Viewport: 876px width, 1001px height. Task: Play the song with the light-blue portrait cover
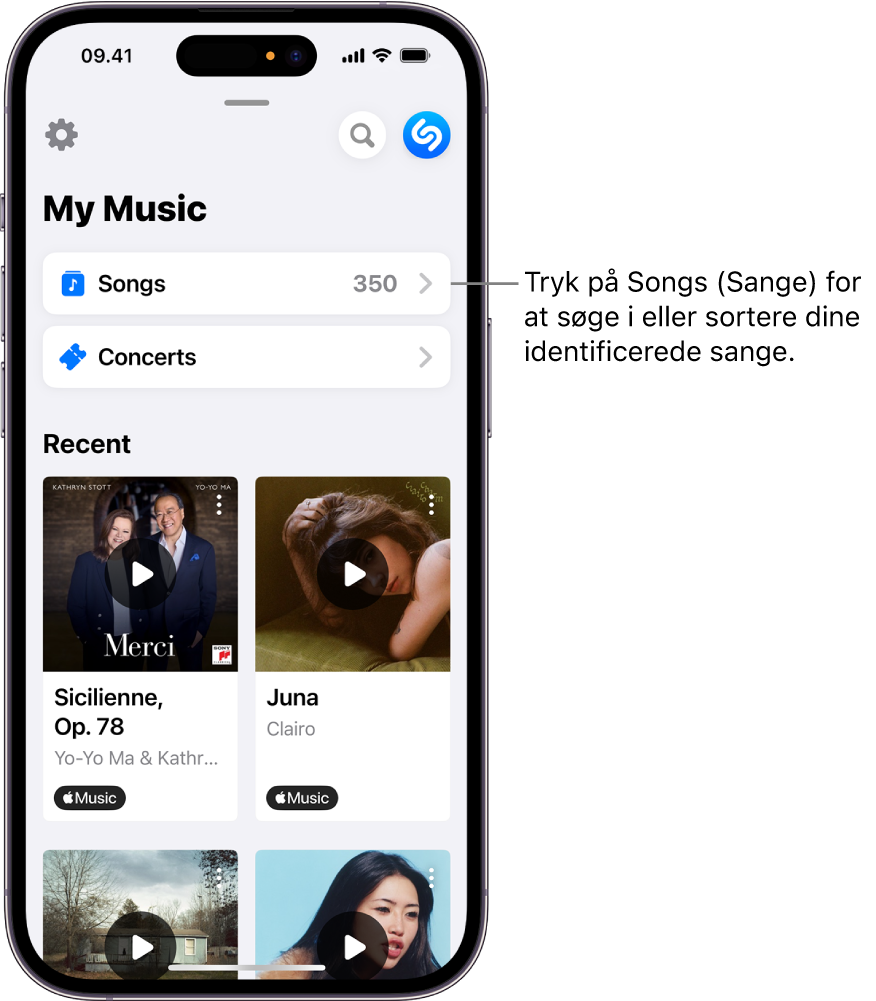click(353, 947)
